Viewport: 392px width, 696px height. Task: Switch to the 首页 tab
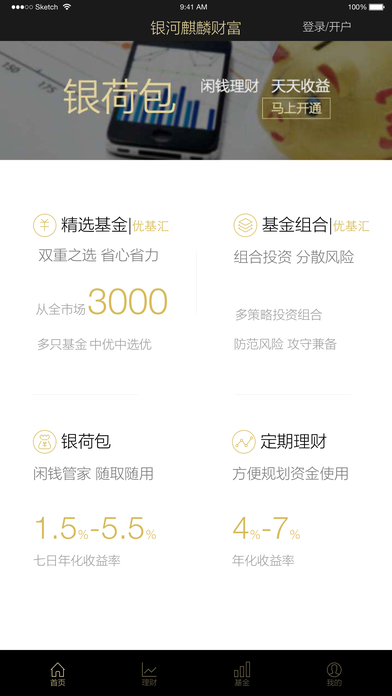57,674
